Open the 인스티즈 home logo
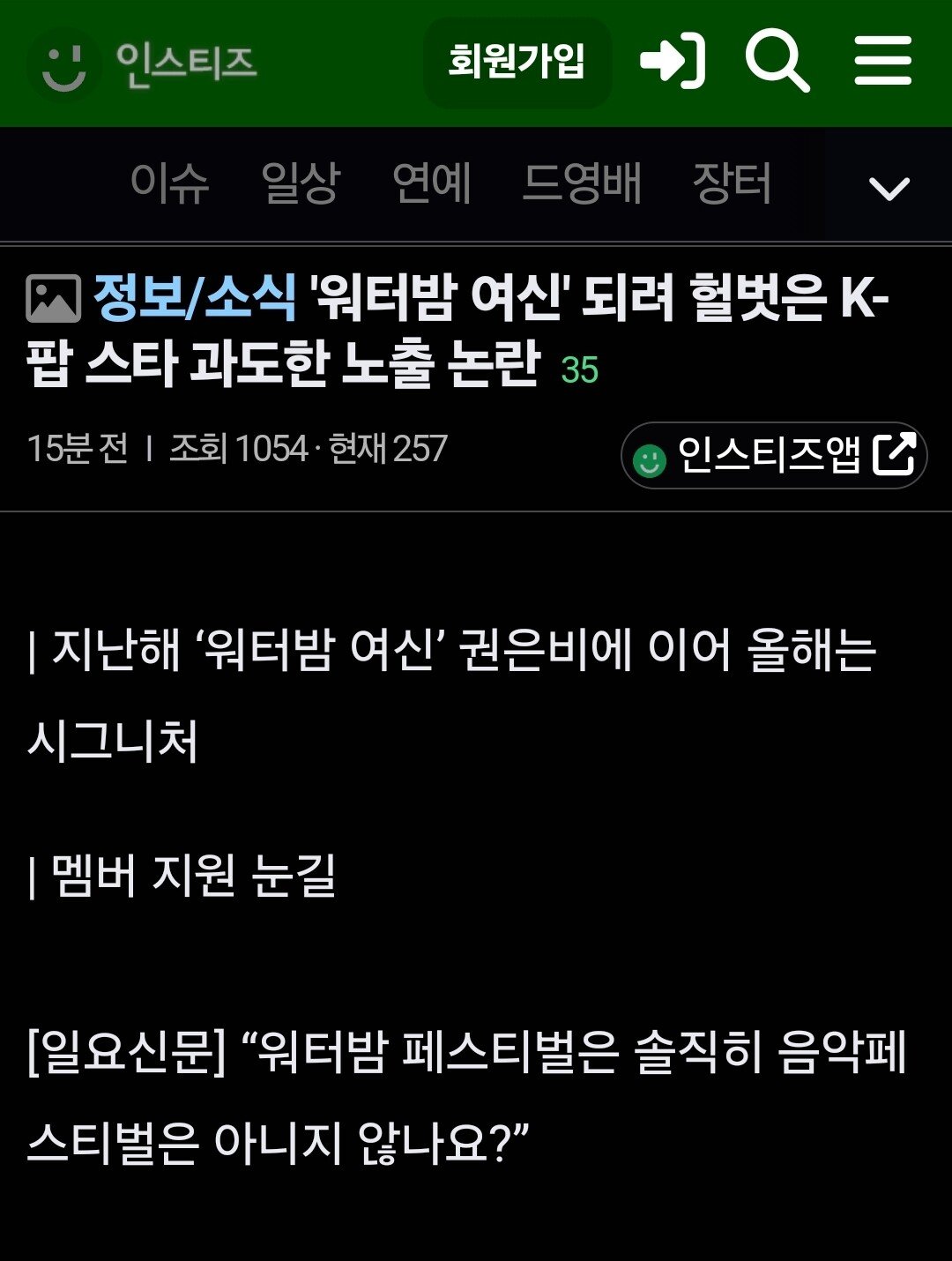This screenshot has height=1261, width=952. point(143,63)
